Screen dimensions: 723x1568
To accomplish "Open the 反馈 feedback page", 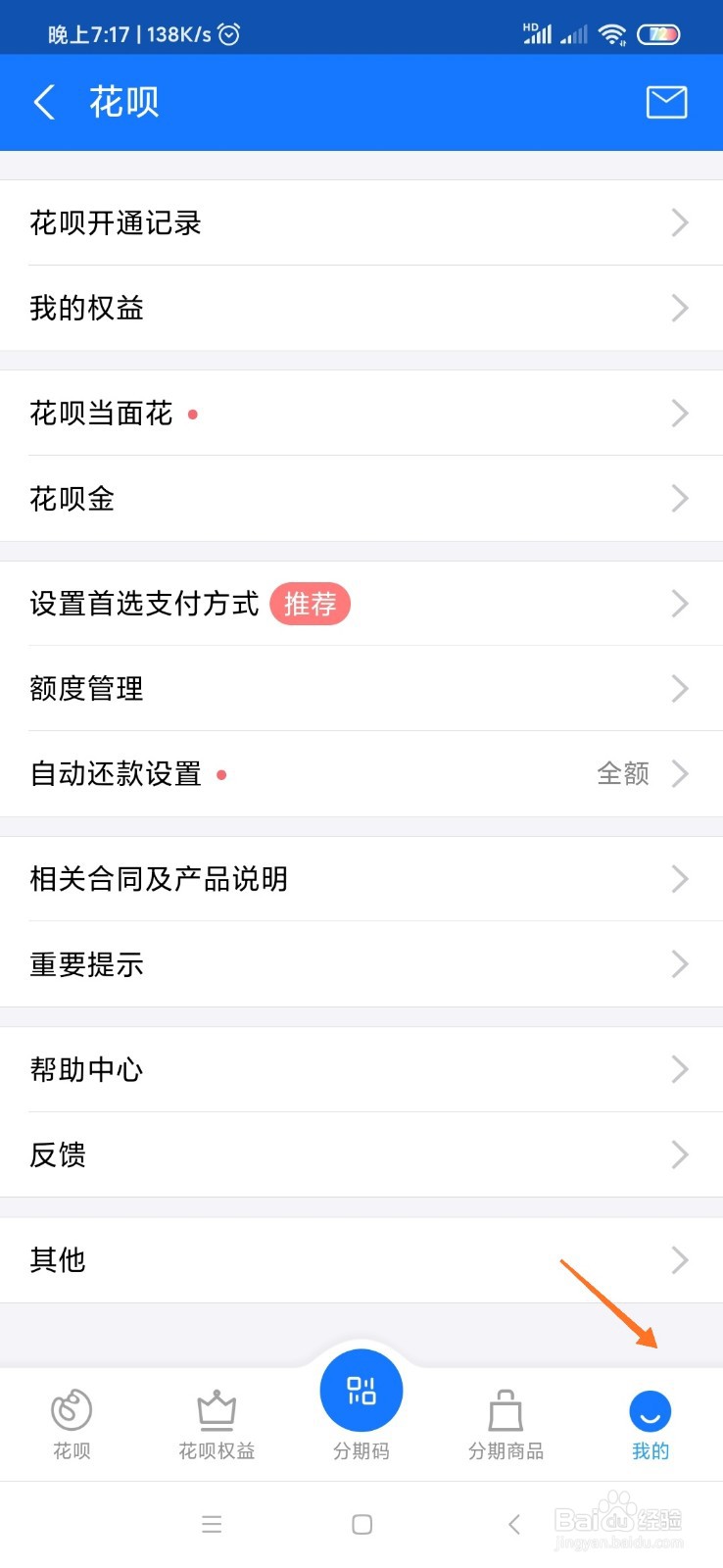I will [361, 1154].
